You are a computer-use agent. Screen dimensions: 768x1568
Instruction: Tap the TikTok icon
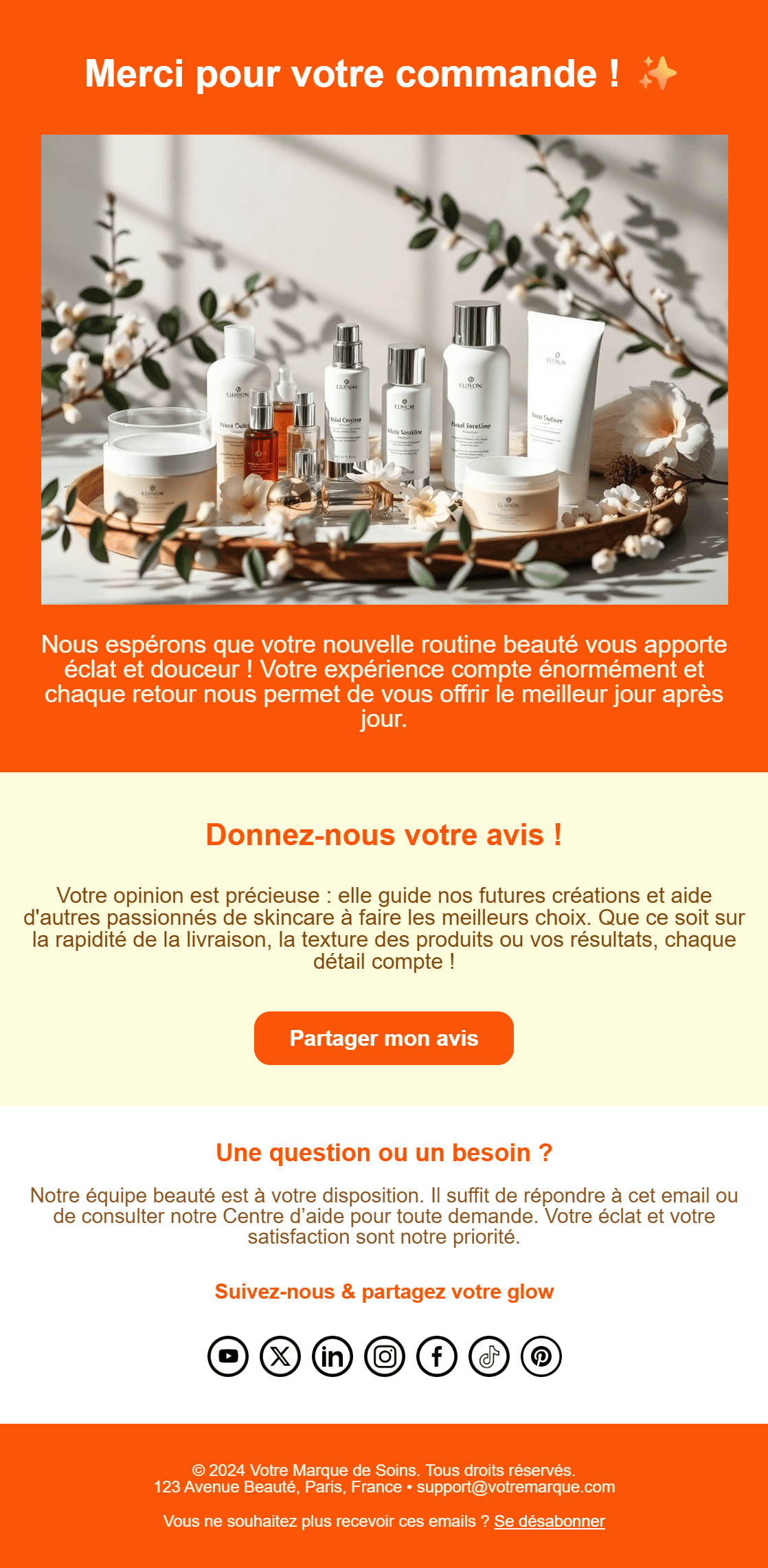[x=489, y=1356]
